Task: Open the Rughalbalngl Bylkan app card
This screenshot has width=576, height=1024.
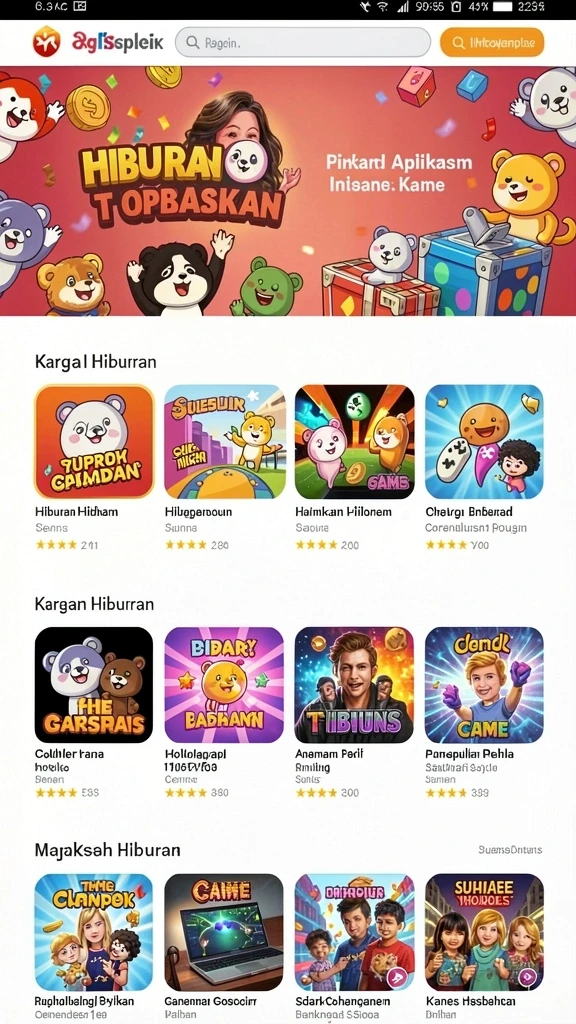Action: tap(94, 948)
